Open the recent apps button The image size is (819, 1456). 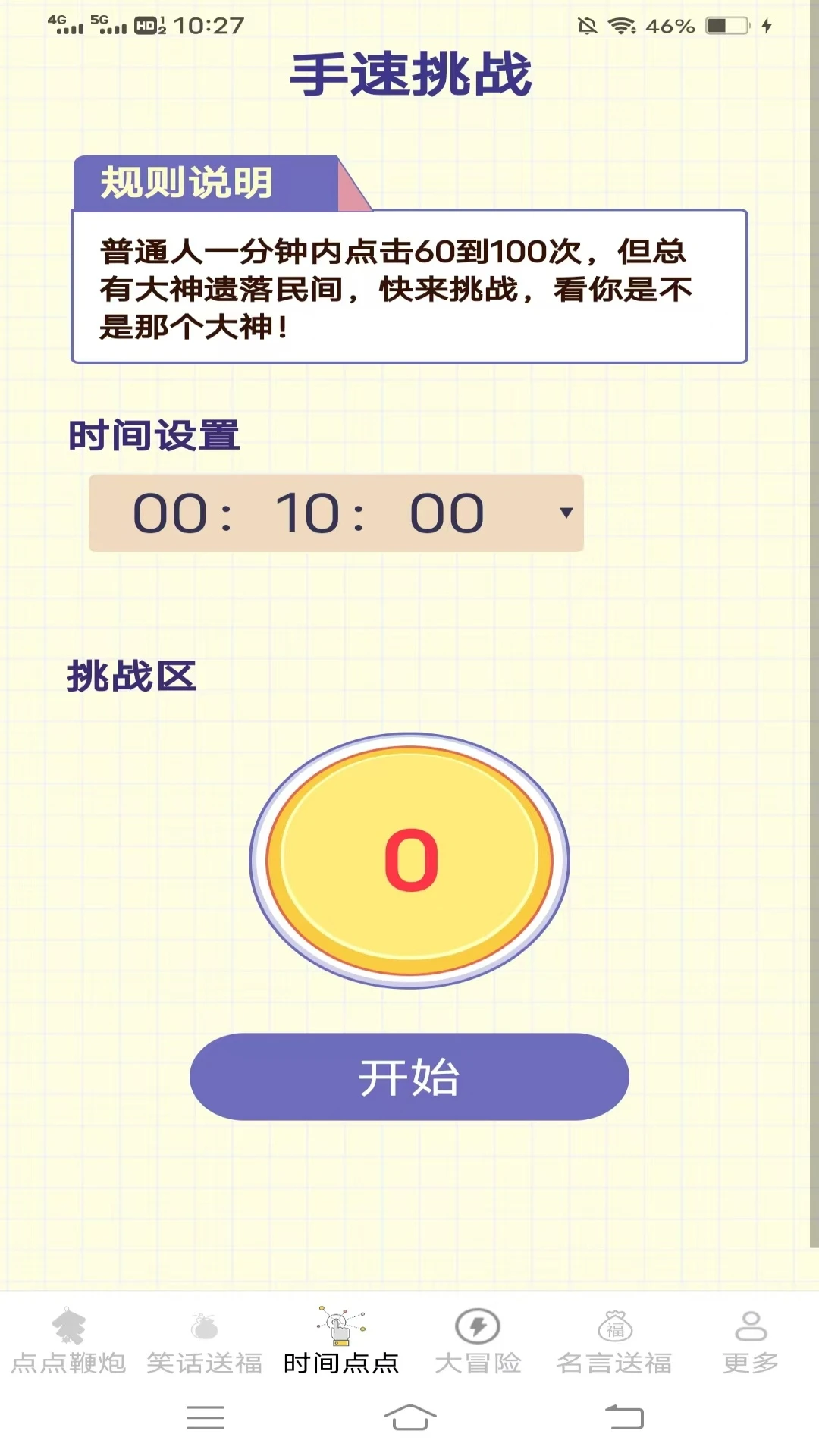pos(205,1415)
